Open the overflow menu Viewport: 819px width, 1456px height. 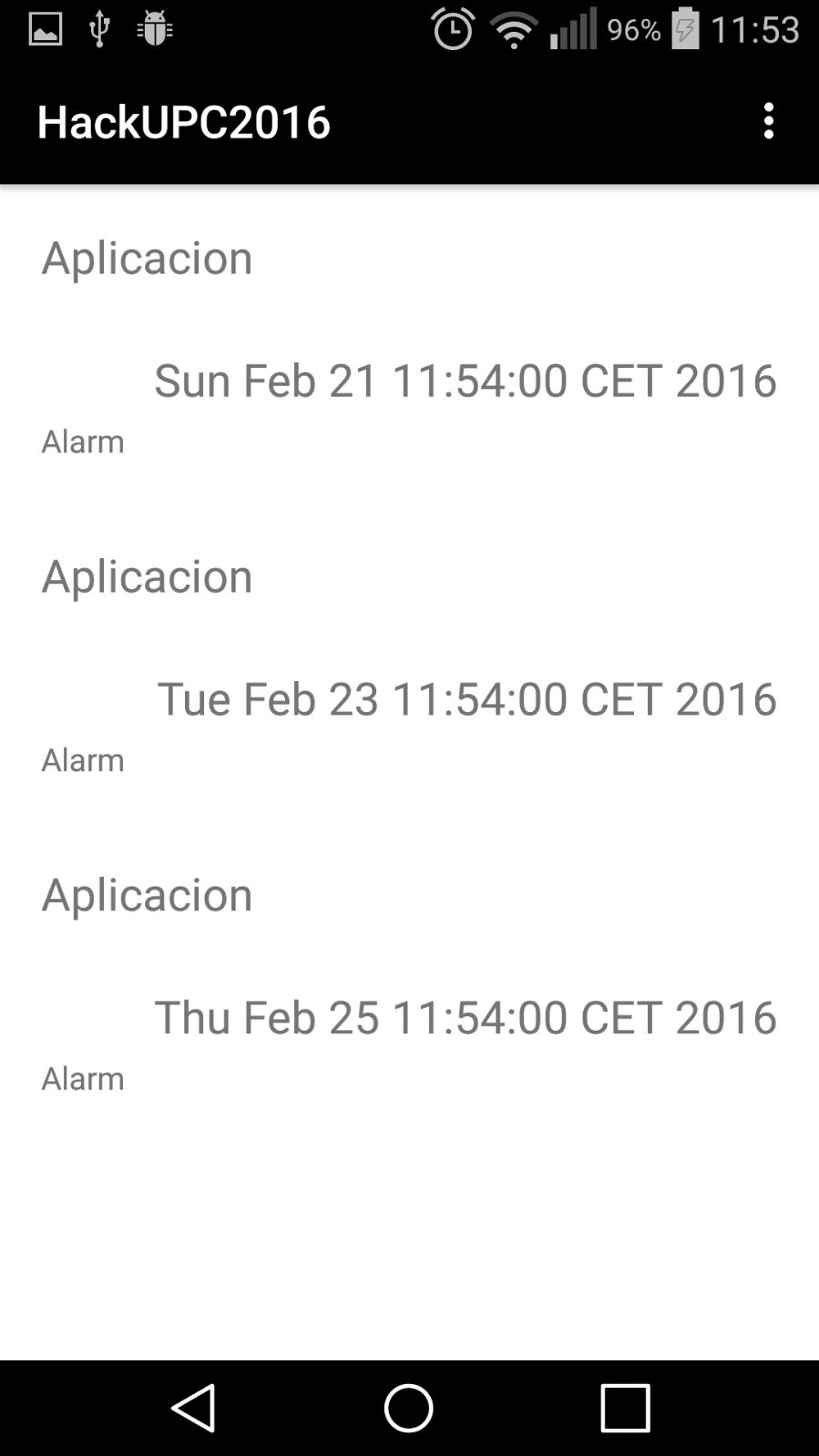coord(769,121)
